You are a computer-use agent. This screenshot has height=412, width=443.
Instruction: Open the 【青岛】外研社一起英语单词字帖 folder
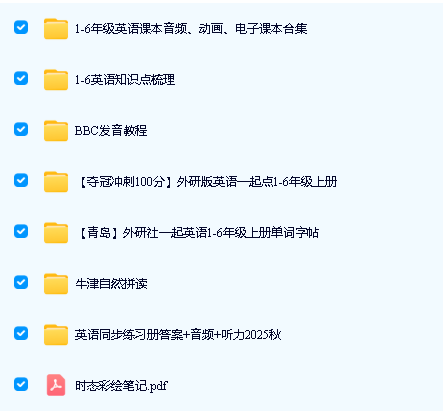coord(198,233)
